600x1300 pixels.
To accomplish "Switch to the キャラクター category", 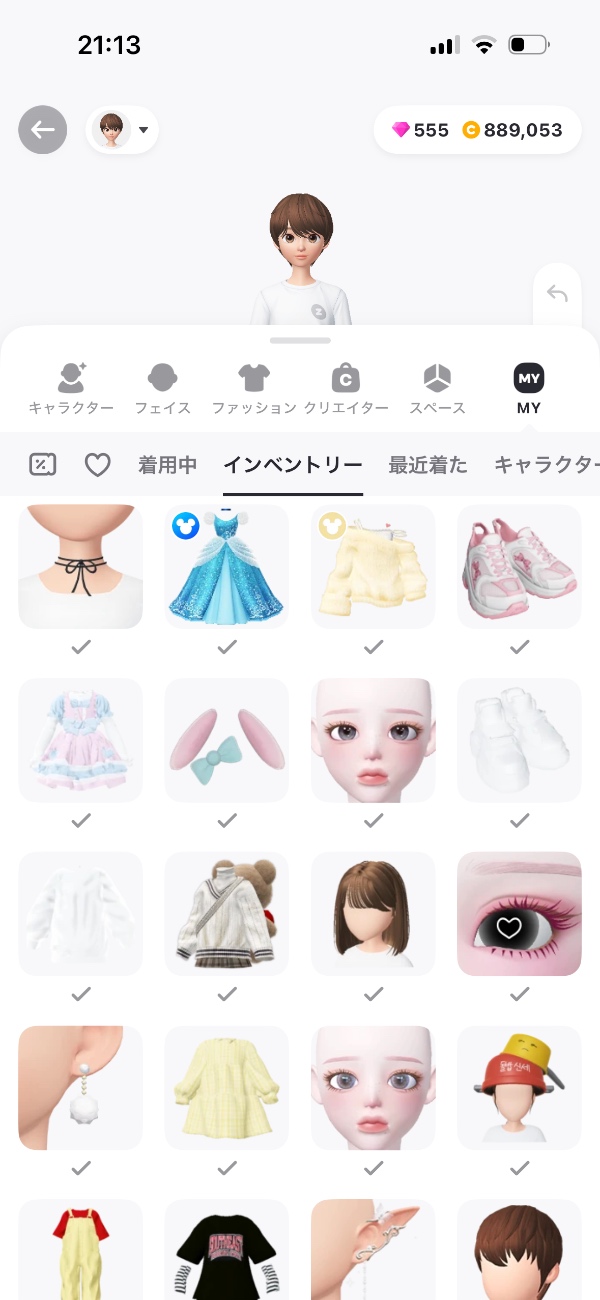I will coord(71,388).
